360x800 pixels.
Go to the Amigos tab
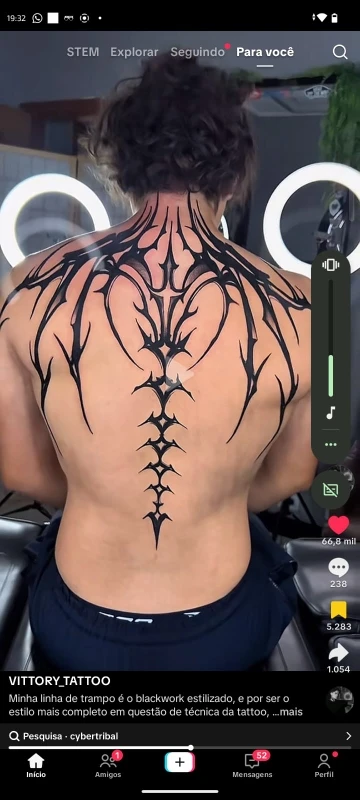click(x=108, y=765)
